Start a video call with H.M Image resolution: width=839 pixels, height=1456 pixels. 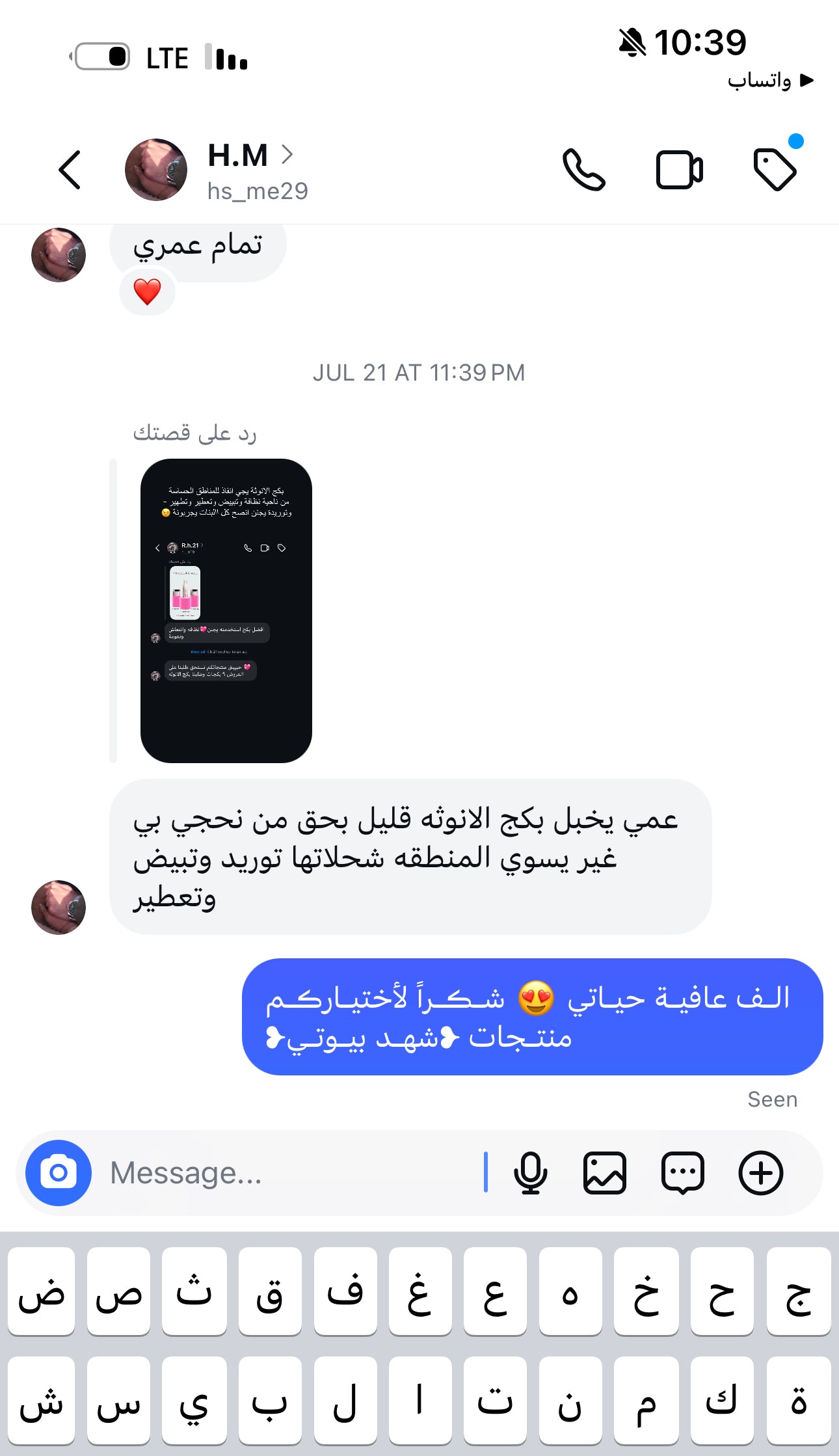[679, 170]
